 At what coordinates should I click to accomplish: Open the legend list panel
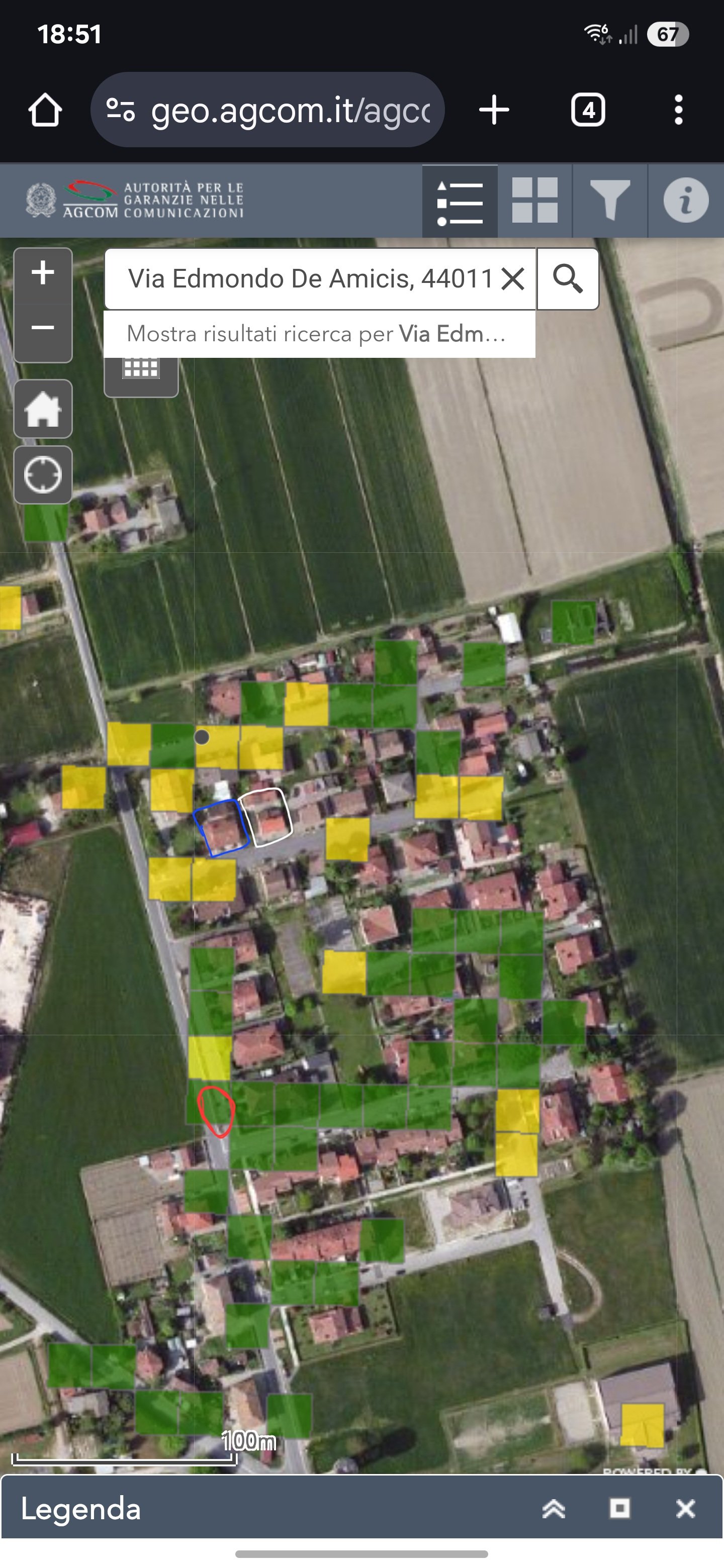(x=460, y=201)
